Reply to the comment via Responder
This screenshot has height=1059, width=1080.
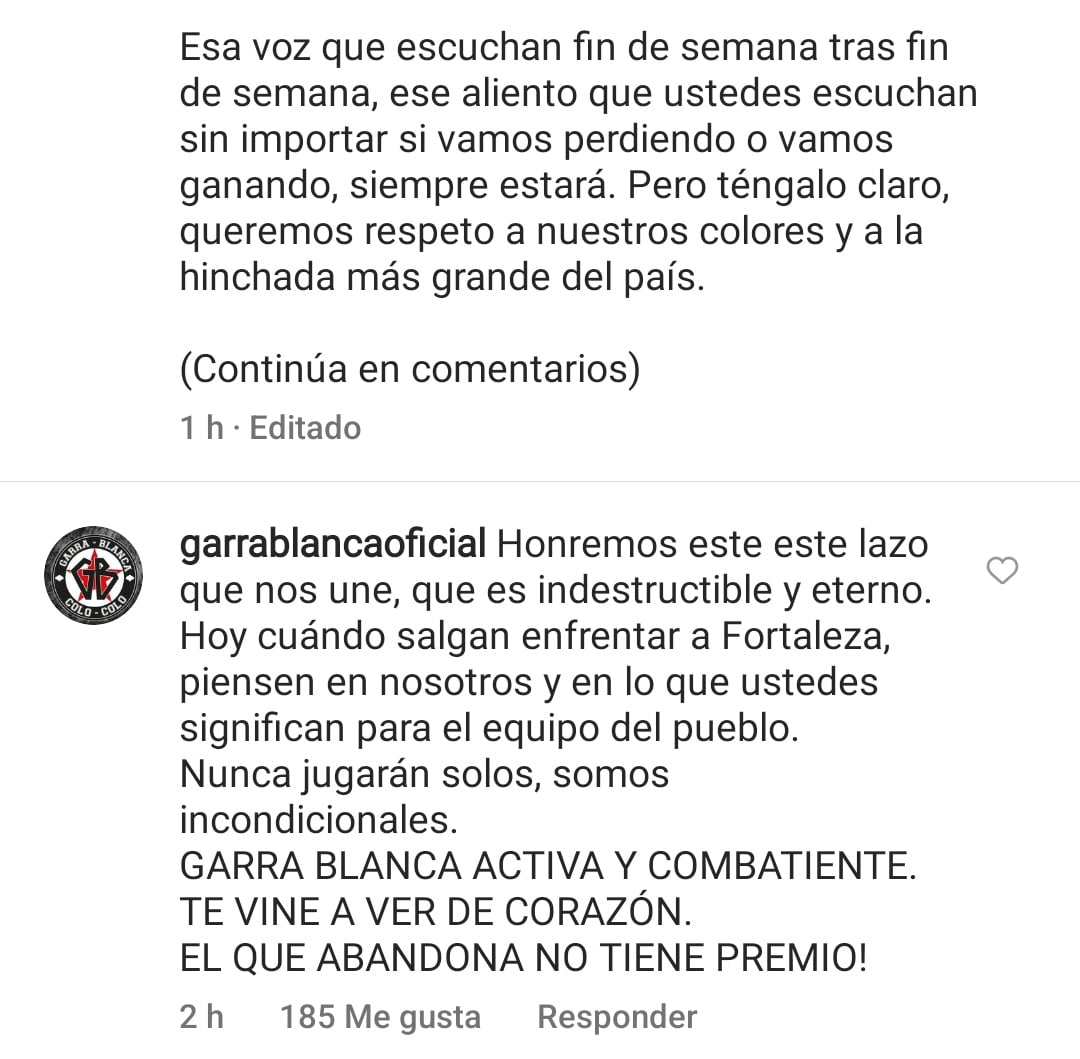tap(617, 1017)
